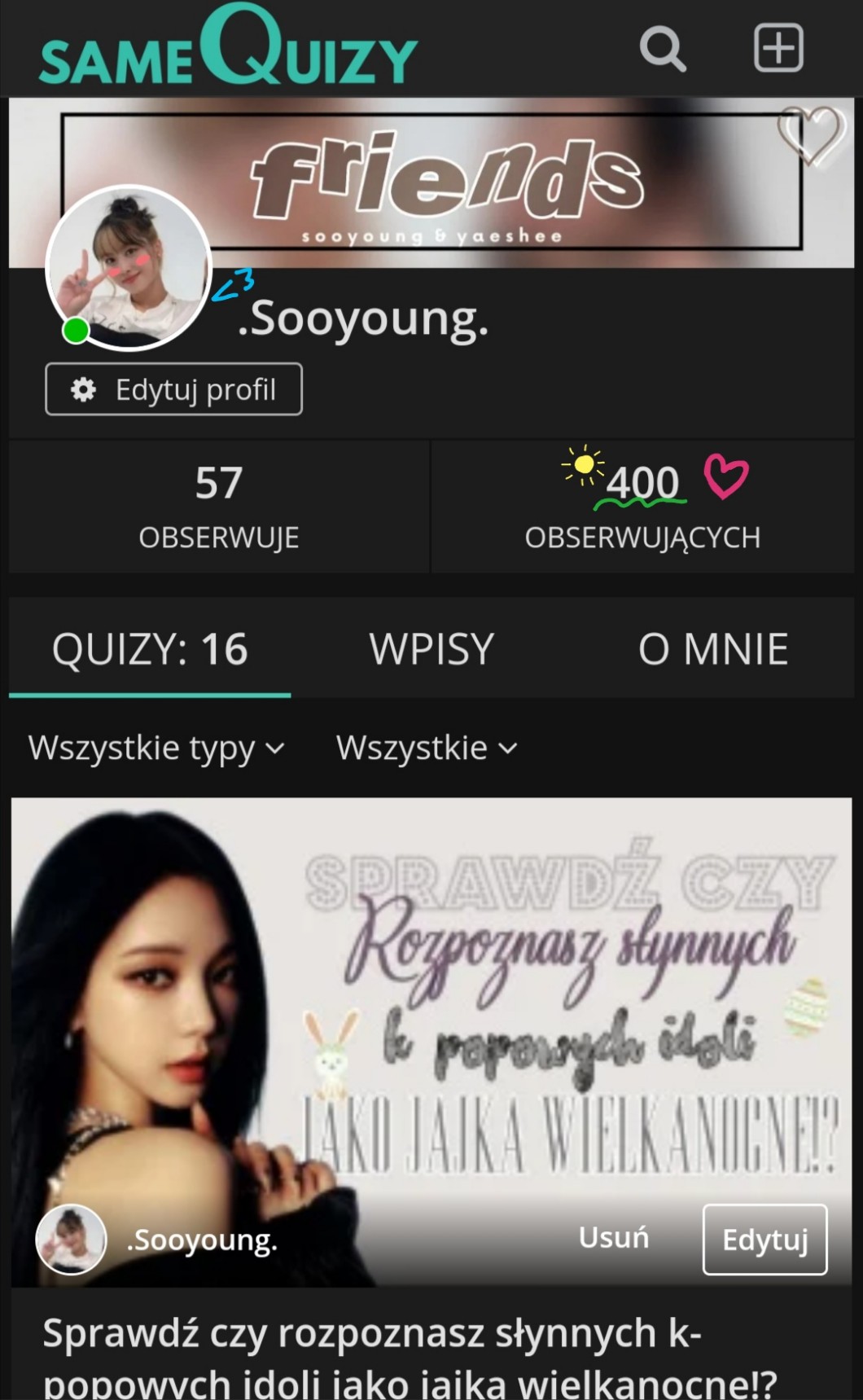Expand the Wszystkie typy dropdown

[x=156, y=748]
